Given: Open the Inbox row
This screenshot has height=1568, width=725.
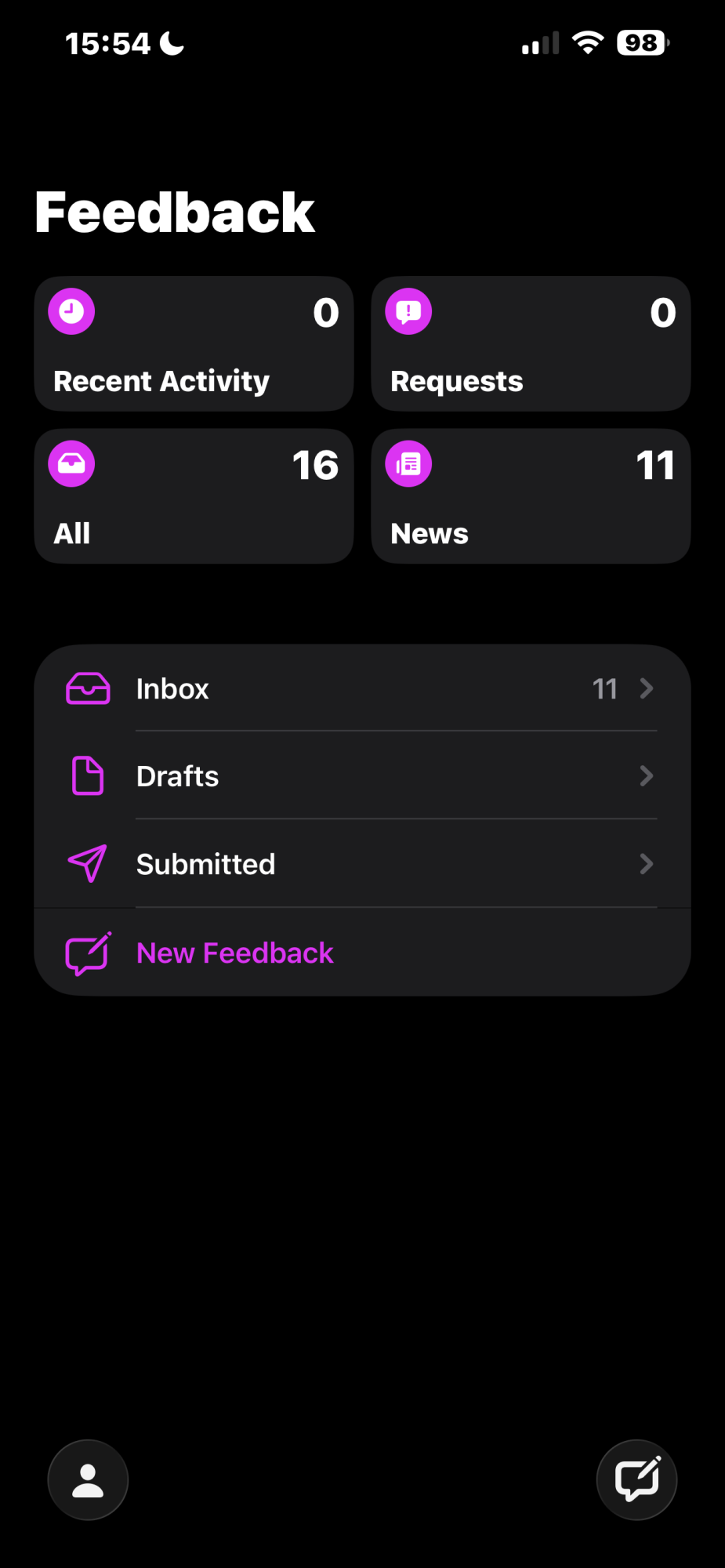Looking at the screenshot, I should [x=362, y=688].
